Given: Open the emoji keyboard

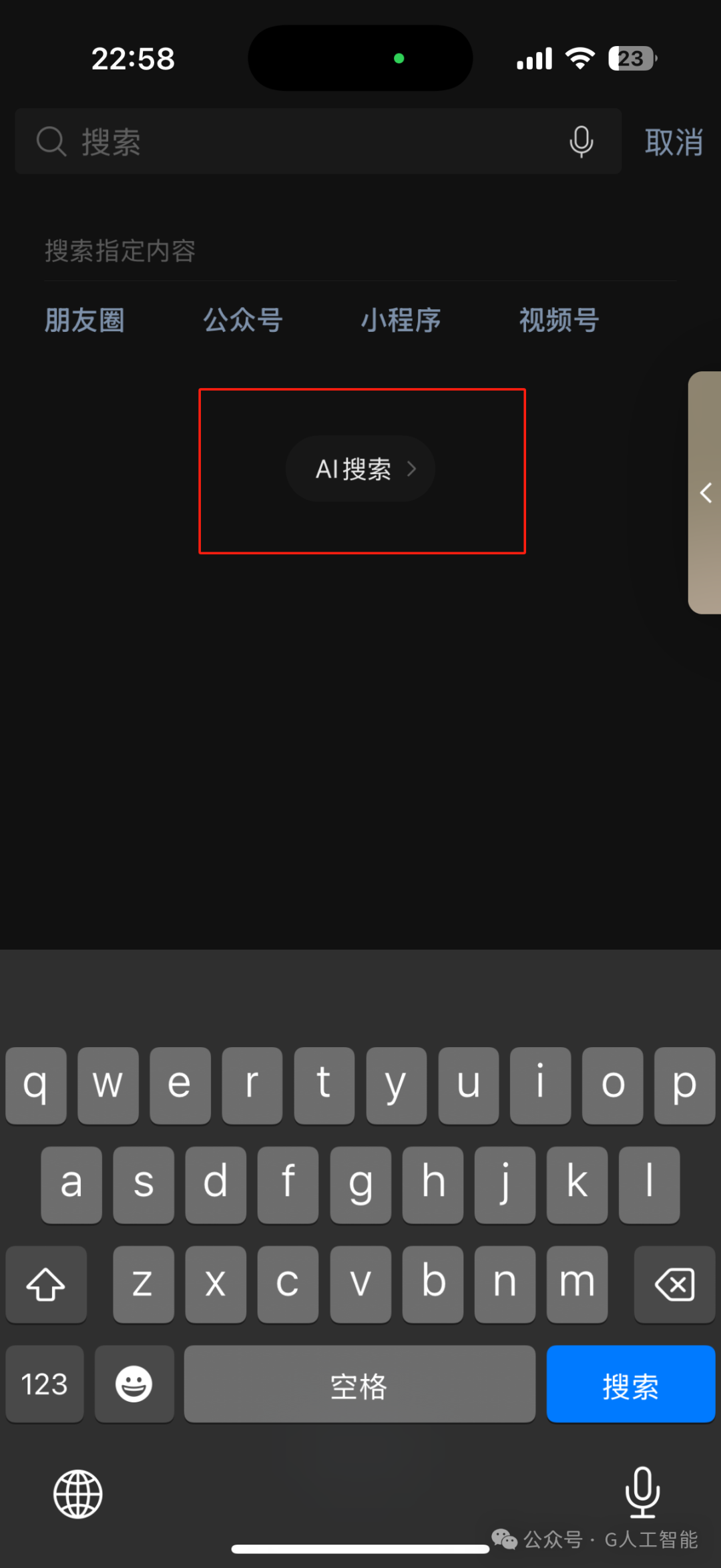Looking at the screenshot, I should [x=134, y=1384].
